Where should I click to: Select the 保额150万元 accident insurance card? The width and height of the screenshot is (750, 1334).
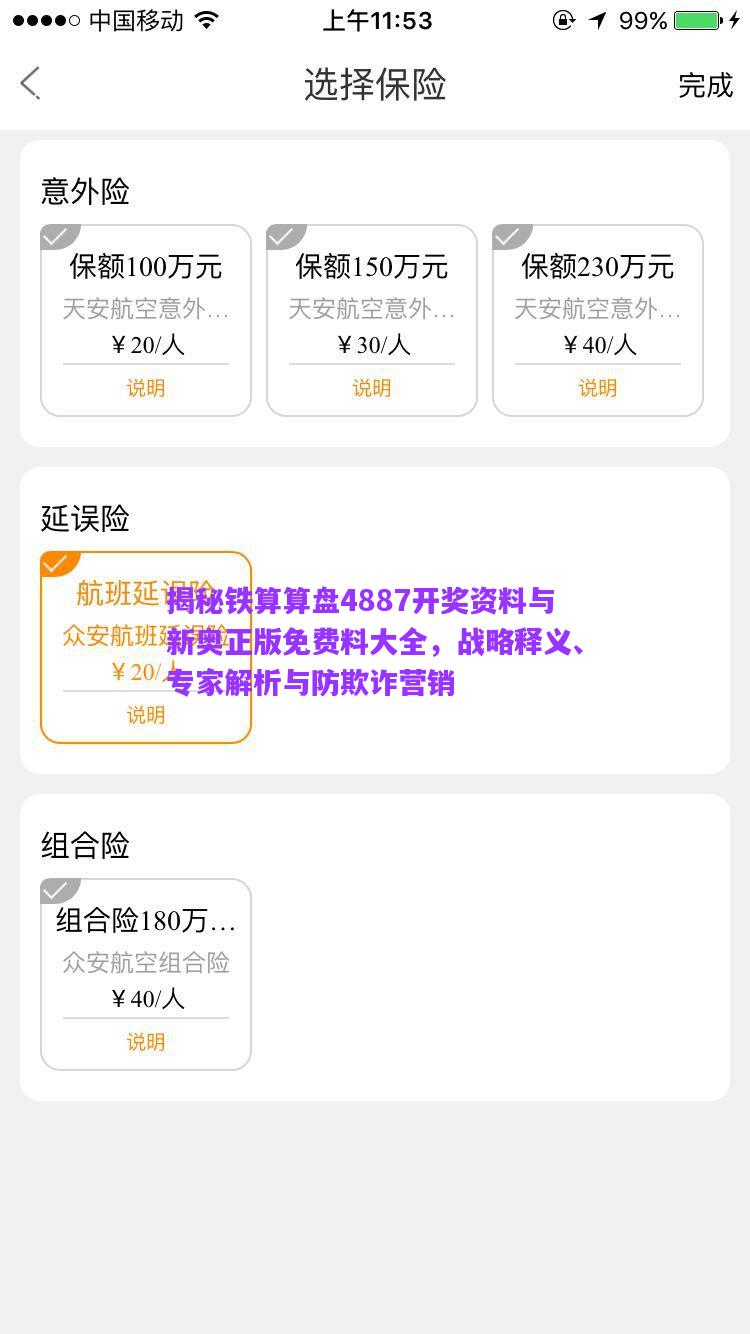[x=372, y=320]
